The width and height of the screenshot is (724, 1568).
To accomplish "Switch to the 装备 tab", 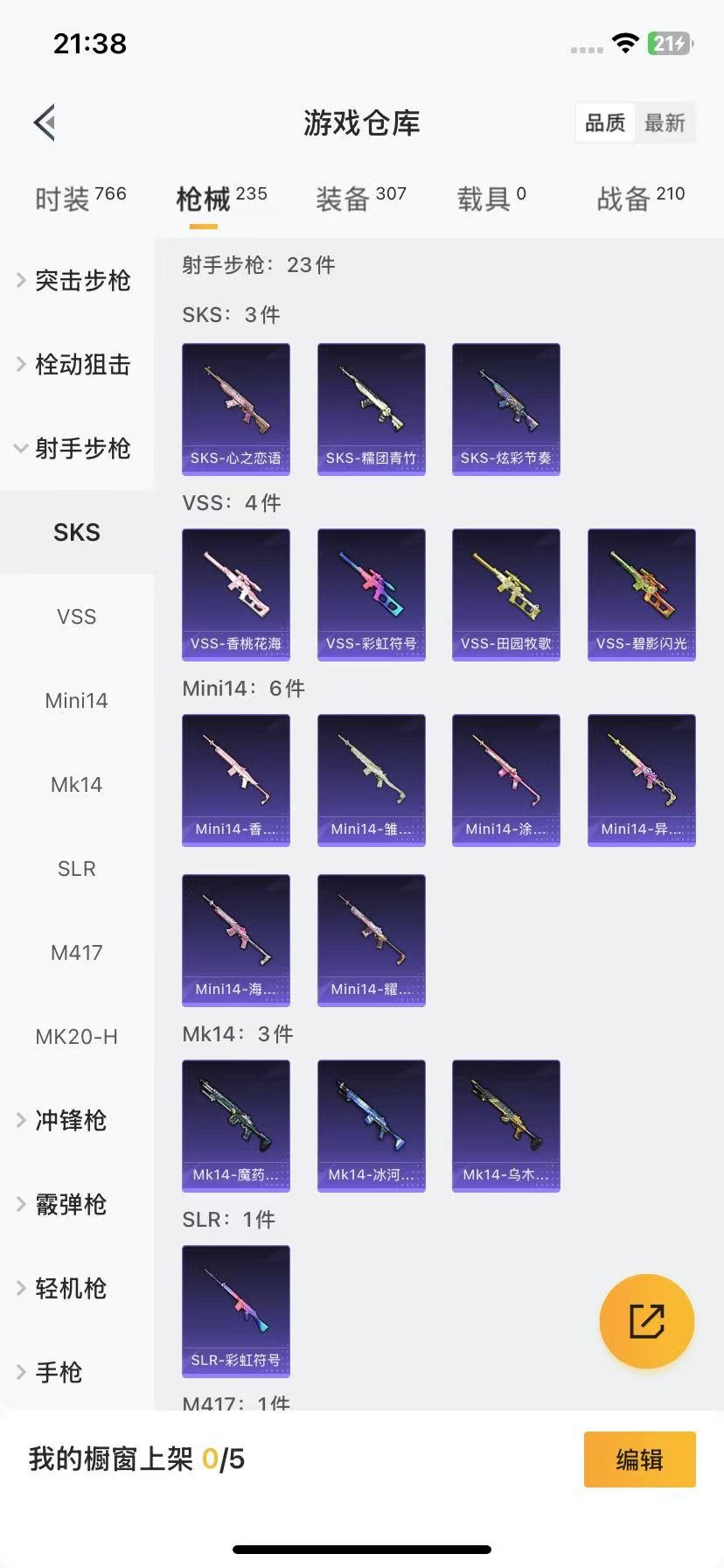I will click(x=361, y=199).
